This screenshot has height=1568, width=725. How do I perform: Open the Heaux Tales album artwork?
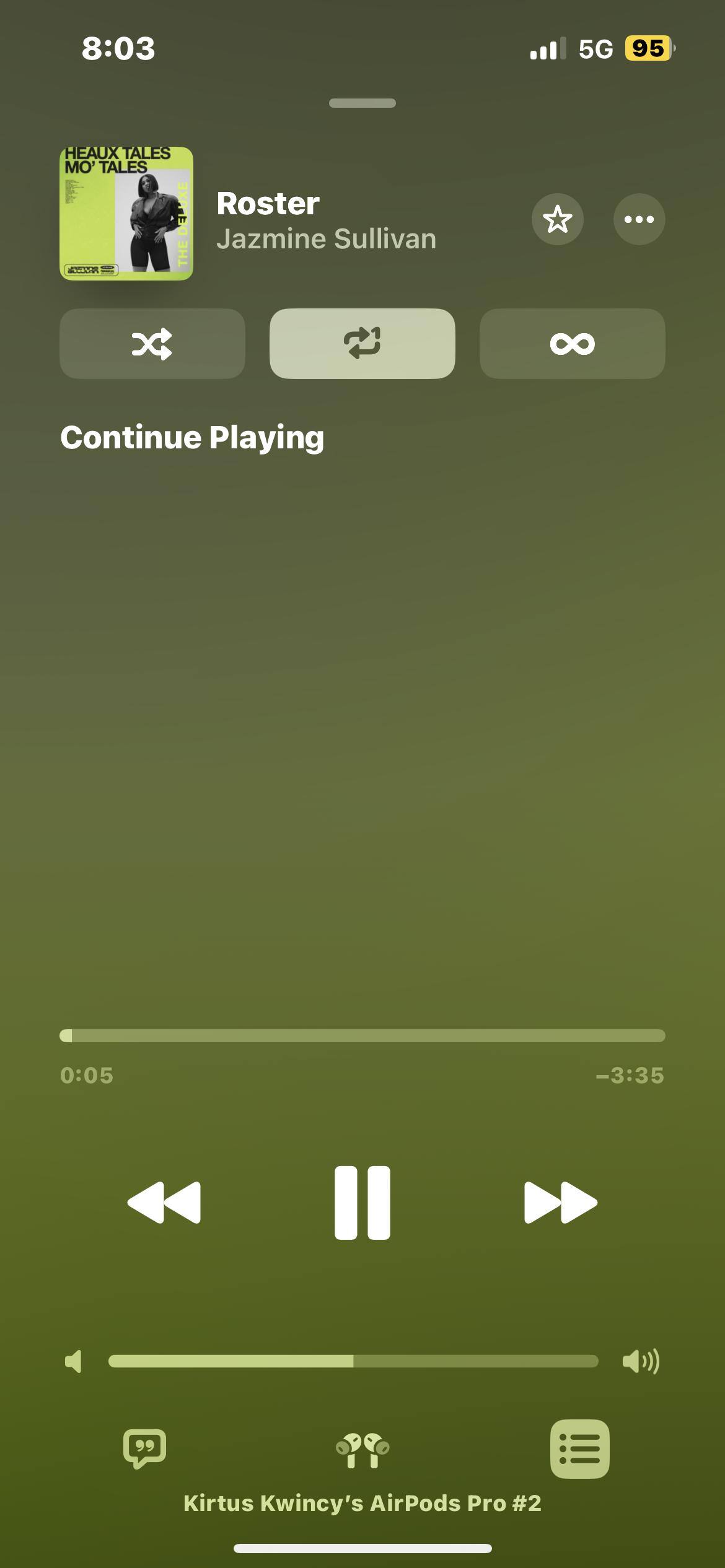(x=126, y=214)
